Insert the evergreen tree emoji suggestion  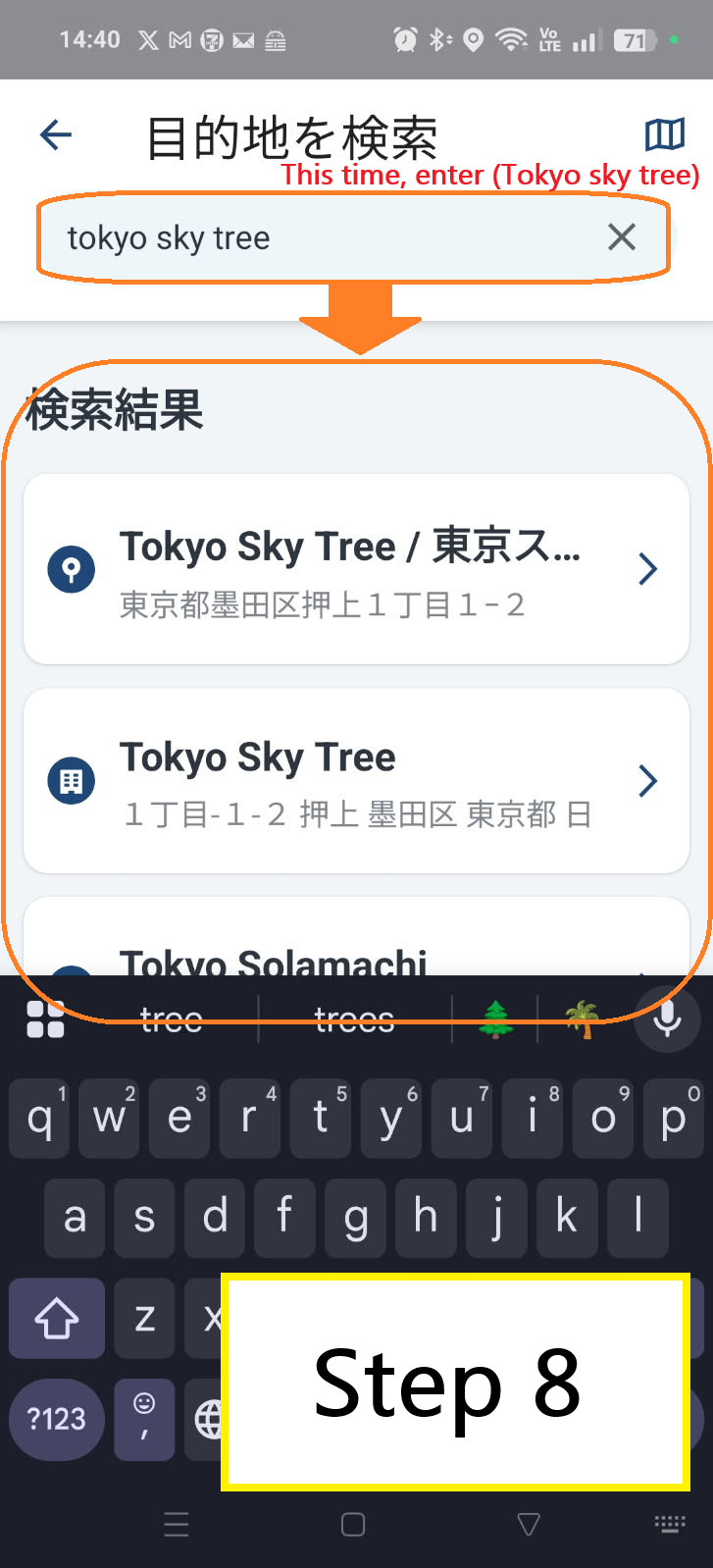[x=496, y=1019]
